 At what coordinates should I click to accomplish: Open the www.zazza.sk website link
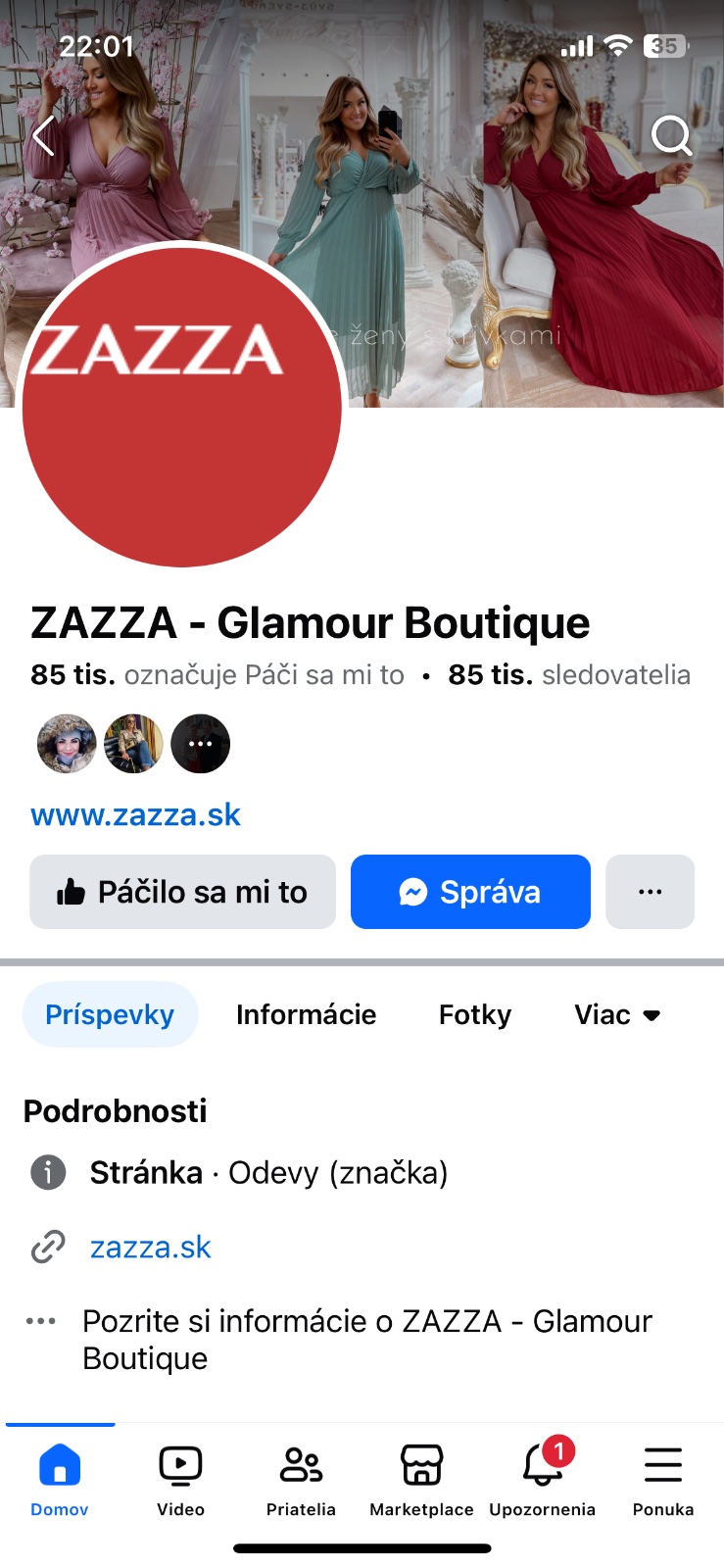(135, 815)
